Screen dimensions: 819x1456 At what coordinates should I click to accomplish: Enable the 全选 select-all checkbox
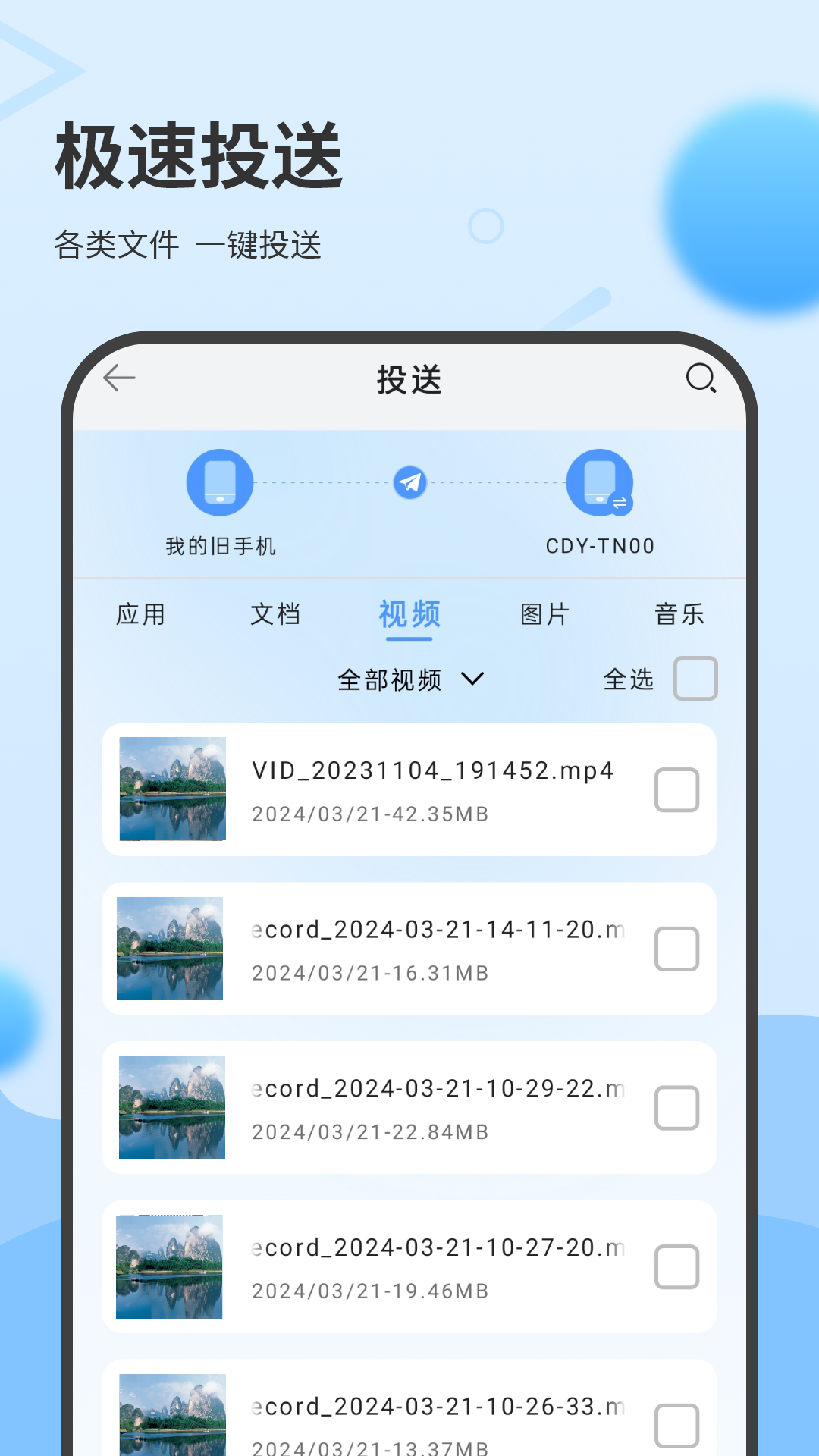click(x=695, y=679)
